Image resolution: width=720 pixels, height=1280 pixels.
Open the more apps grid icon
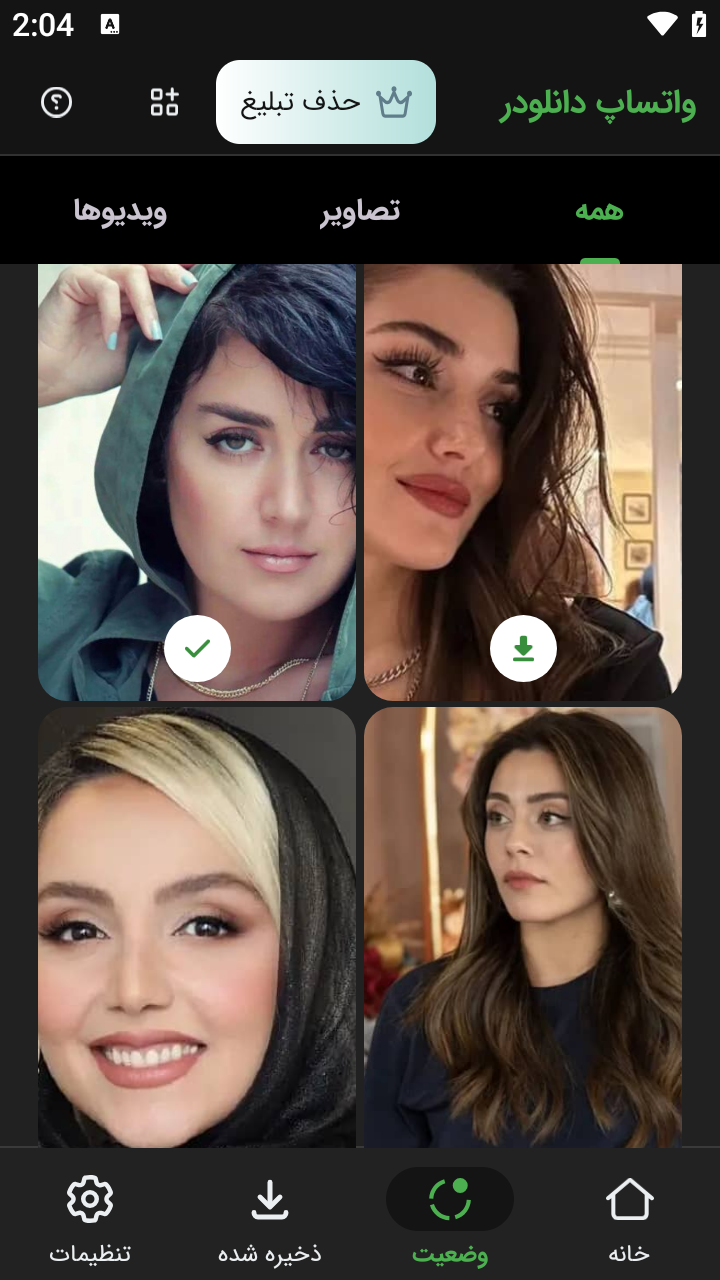click(x=165, y=102)
